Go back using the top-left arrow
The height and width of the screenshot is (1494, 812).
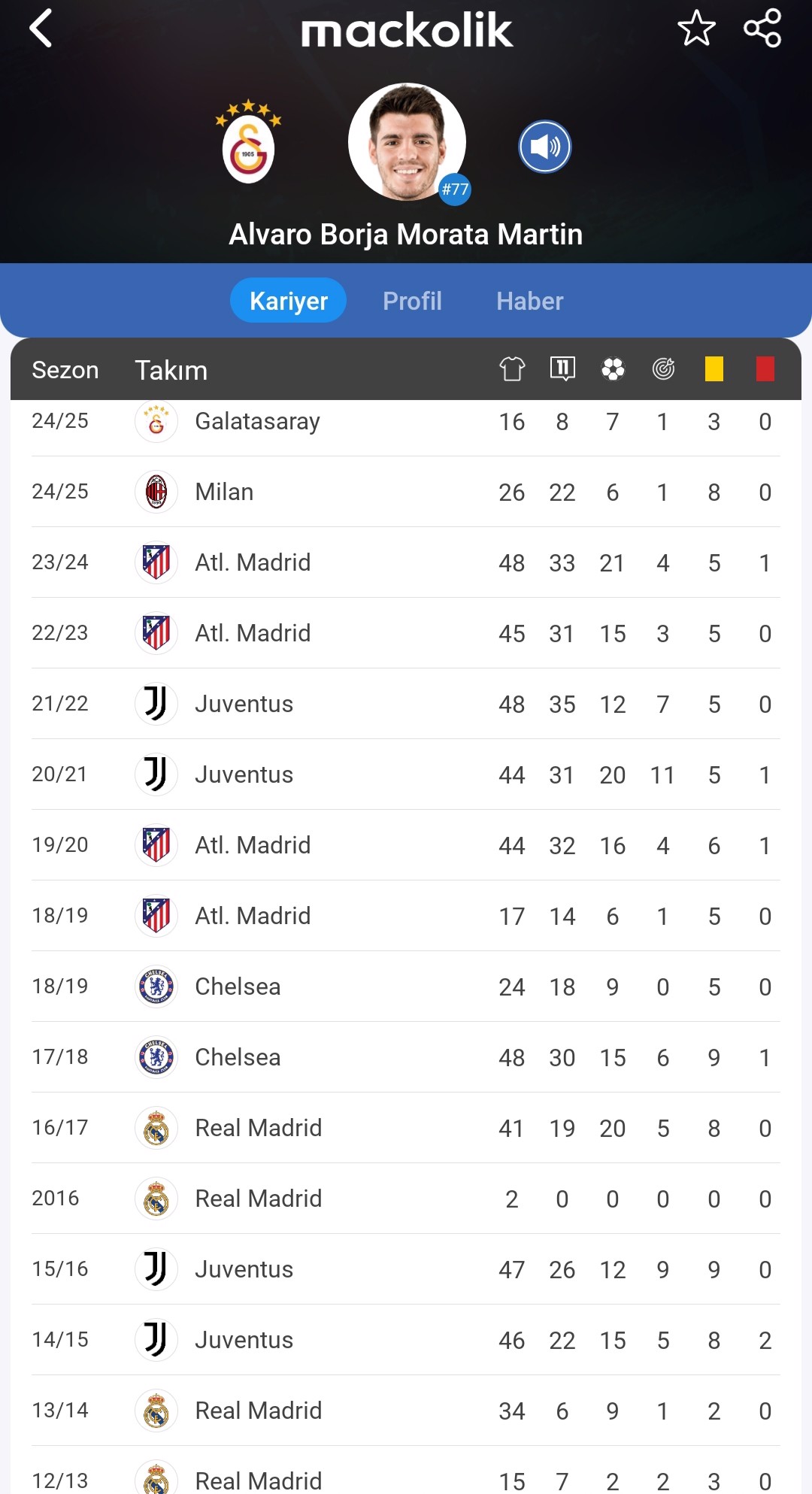pos(41,29)
